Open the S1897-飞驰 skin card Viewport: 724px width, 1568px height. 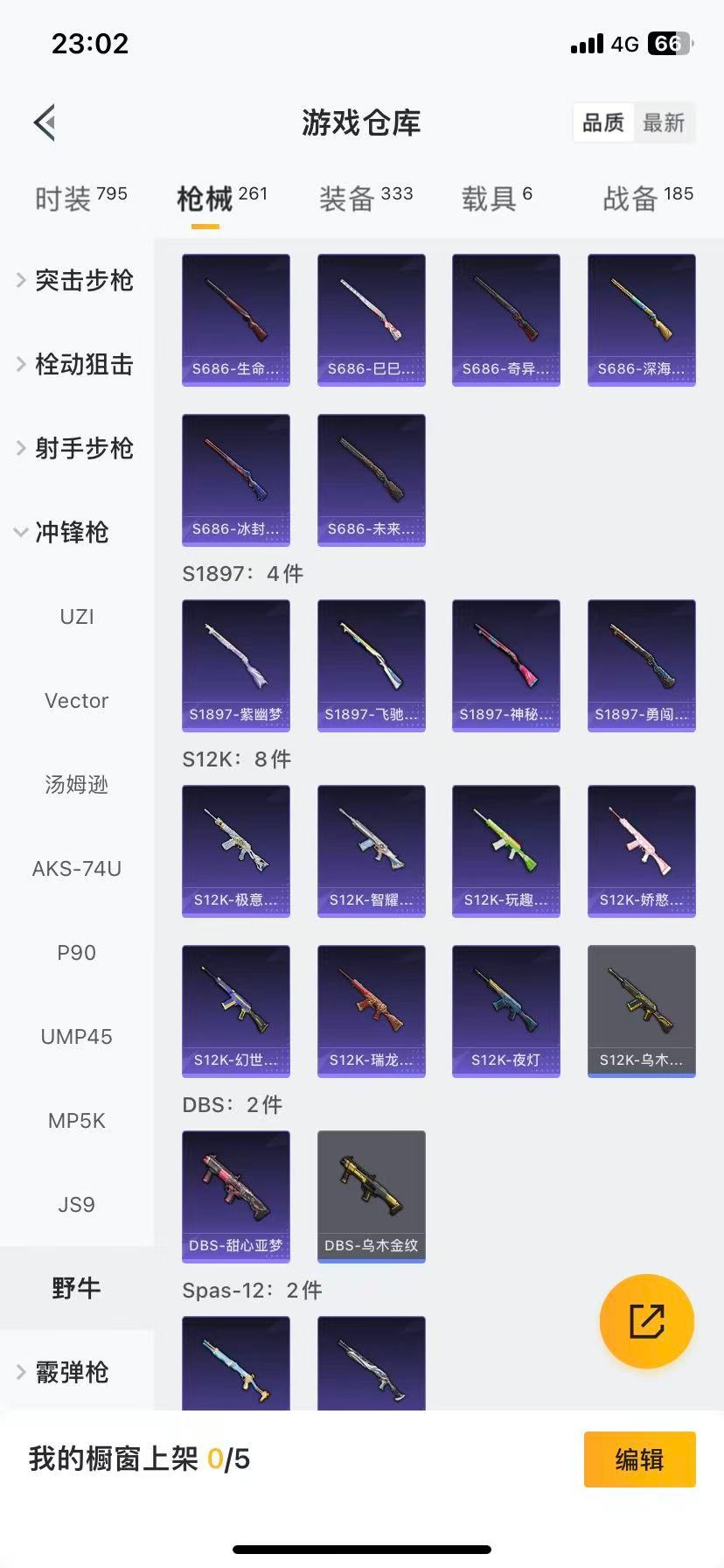click(x=371, y=665)
